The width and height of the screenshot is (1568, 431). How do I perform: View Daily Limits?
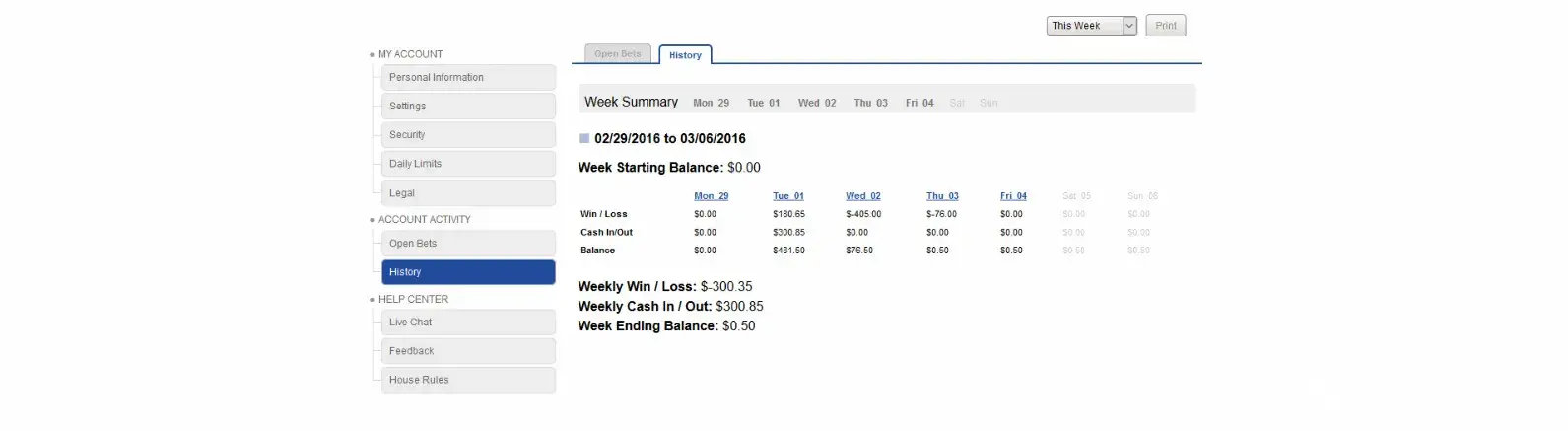468,164
